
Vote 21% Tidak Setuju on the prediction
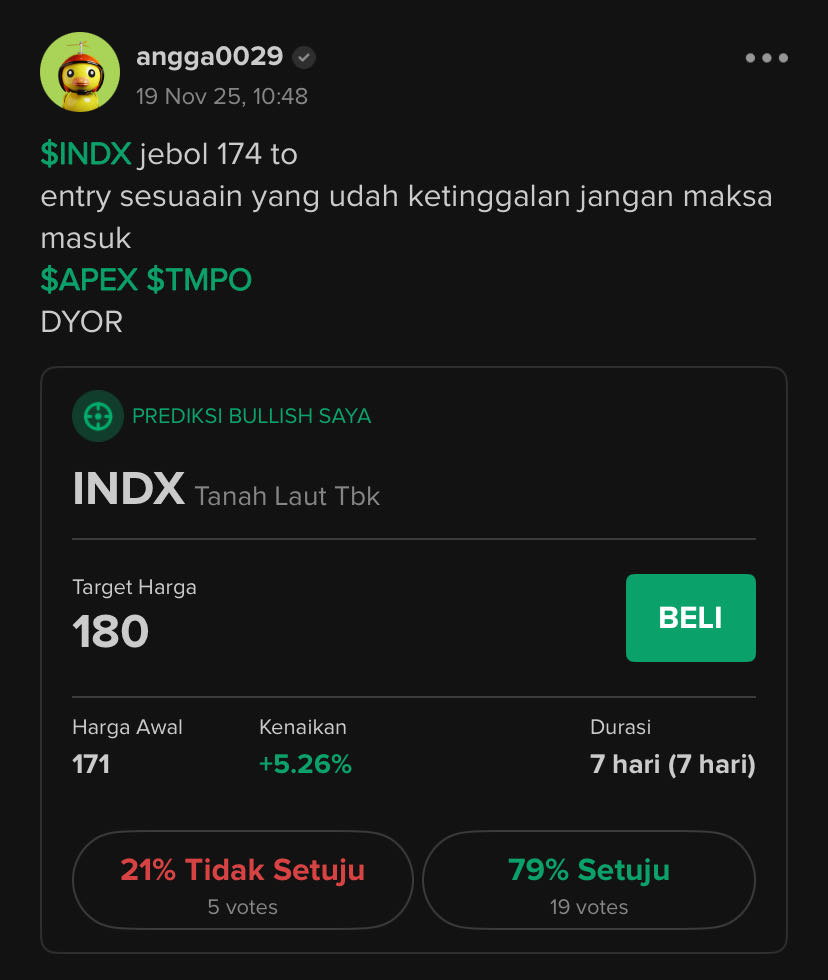click(243, 880)
